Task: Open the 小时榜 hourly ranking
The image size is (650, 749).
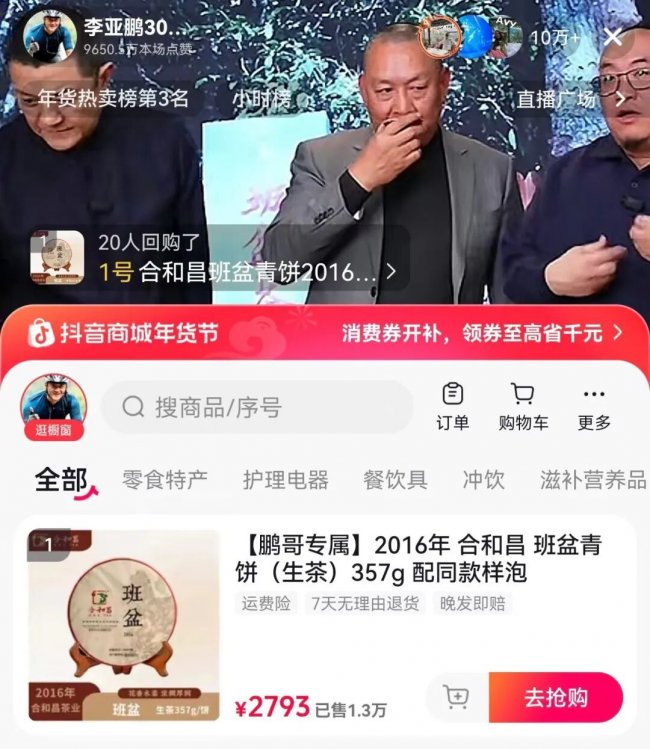Action: pos(262,99)
